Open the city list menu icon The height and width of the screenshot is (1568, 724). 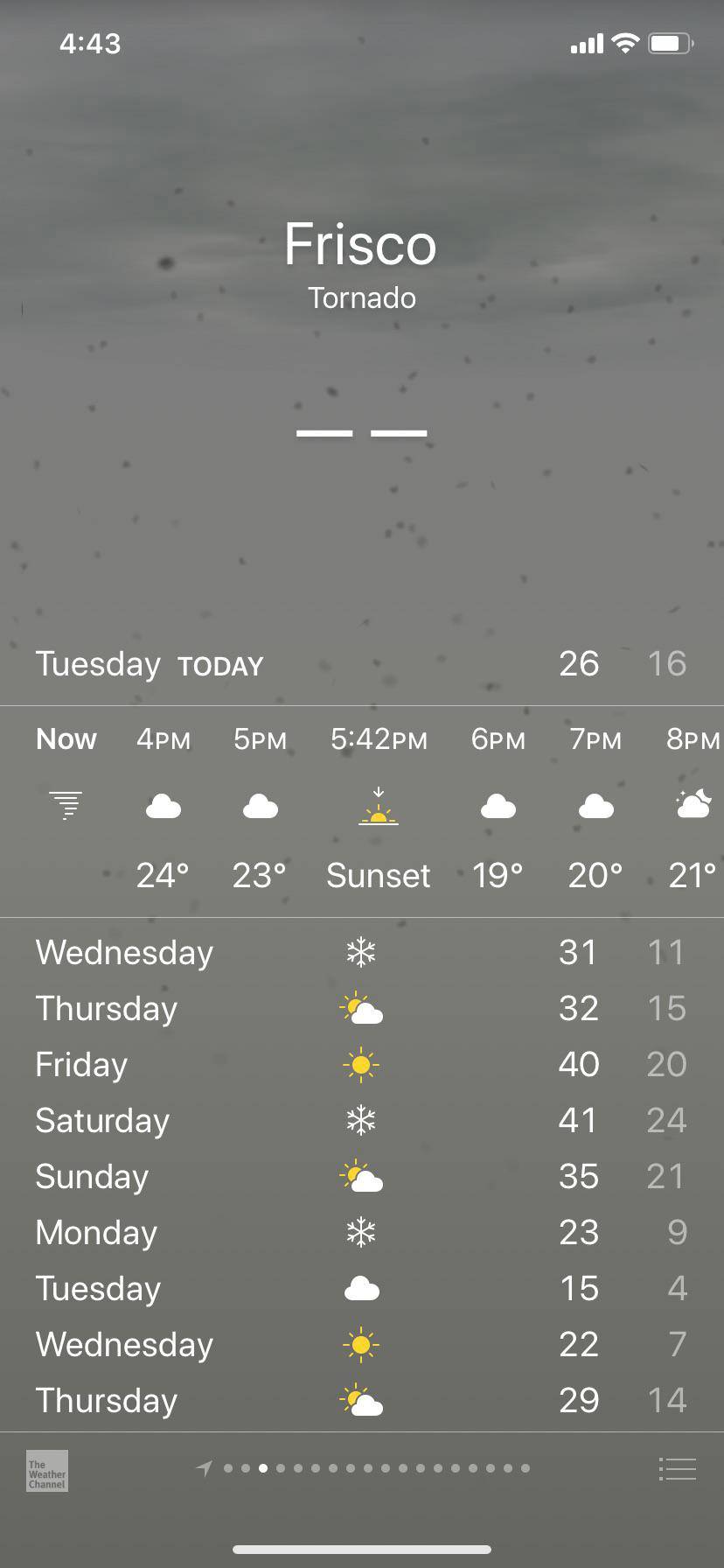[678, 1469]
